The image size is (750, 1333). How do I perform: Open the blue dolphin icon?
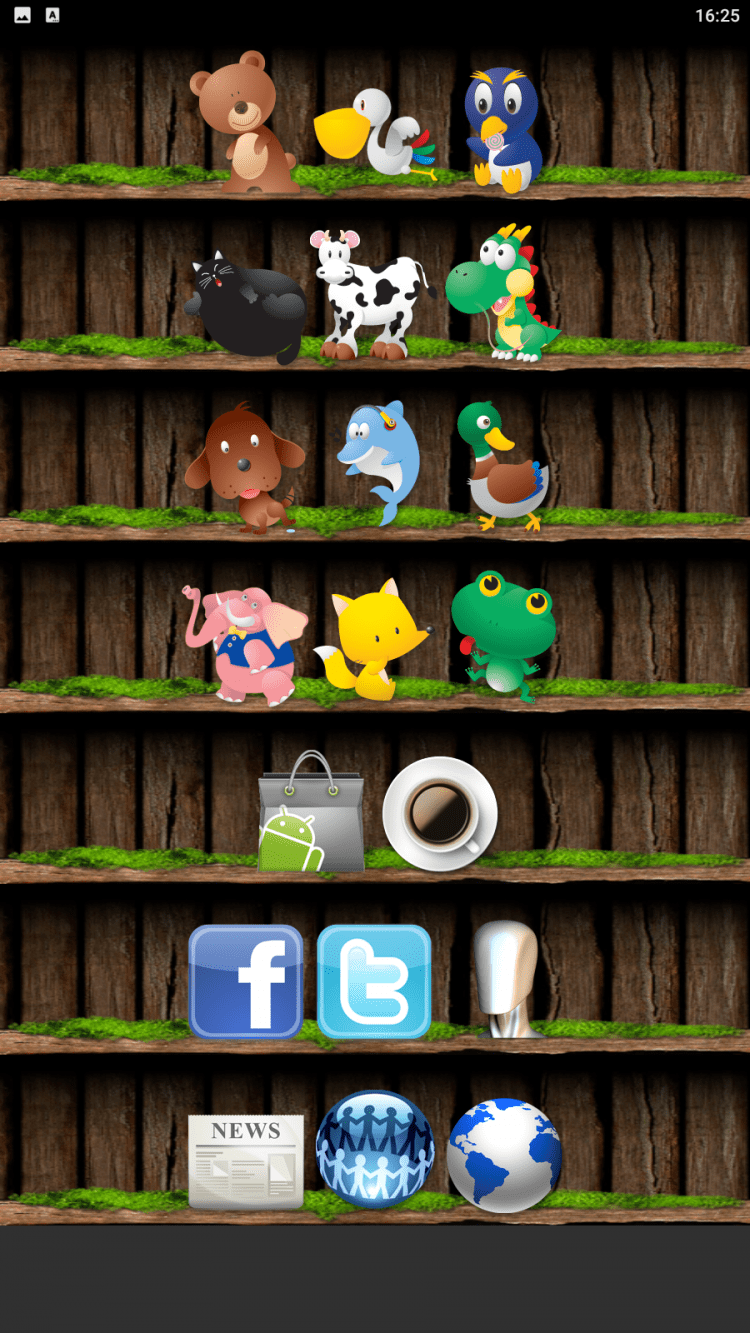pyautogui.click(x=378, y=460)
